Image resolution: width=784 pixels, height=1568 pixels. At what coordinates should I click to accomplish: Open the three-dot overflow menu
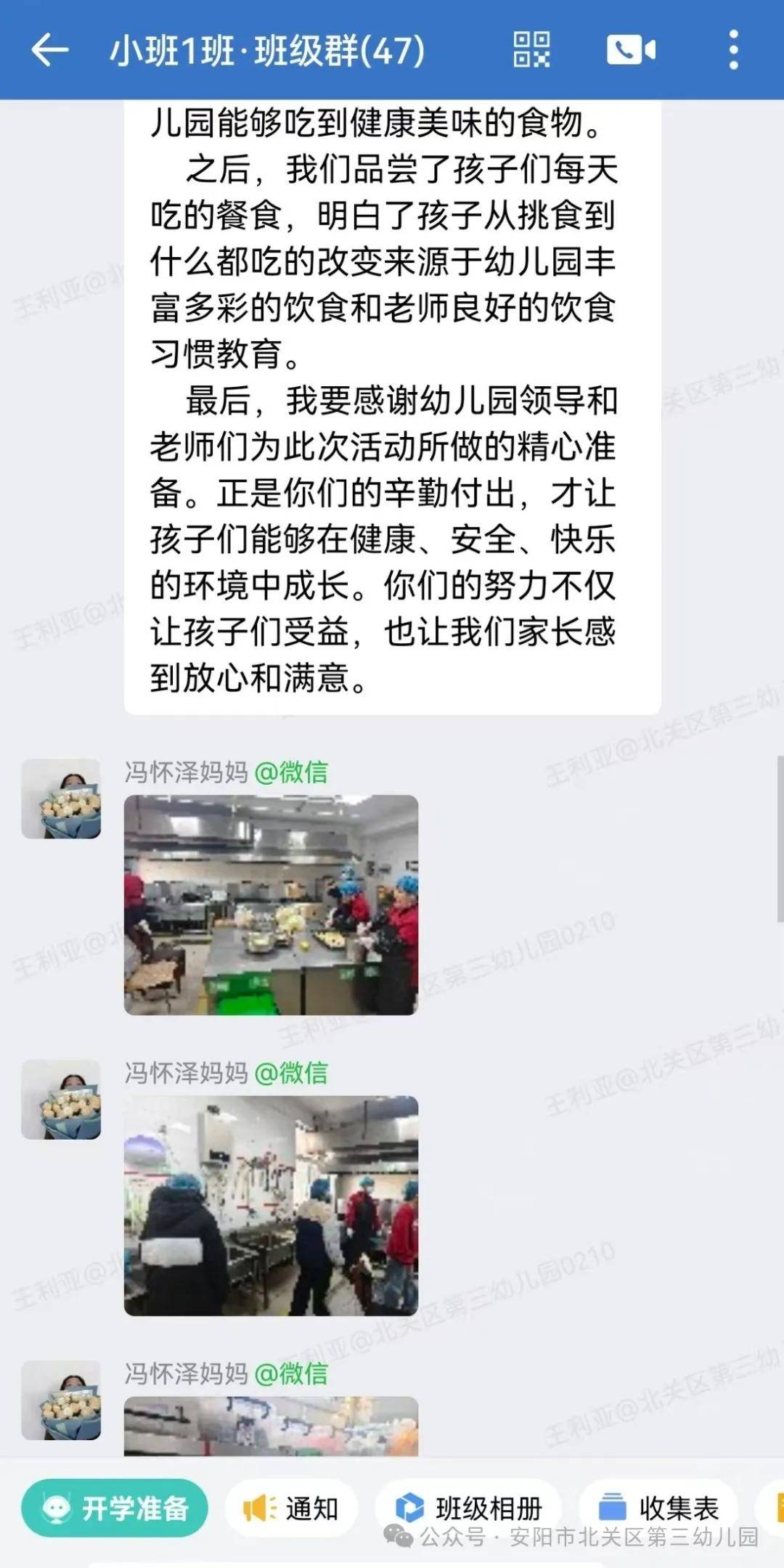pyautogui.click(x=733, y=50)
